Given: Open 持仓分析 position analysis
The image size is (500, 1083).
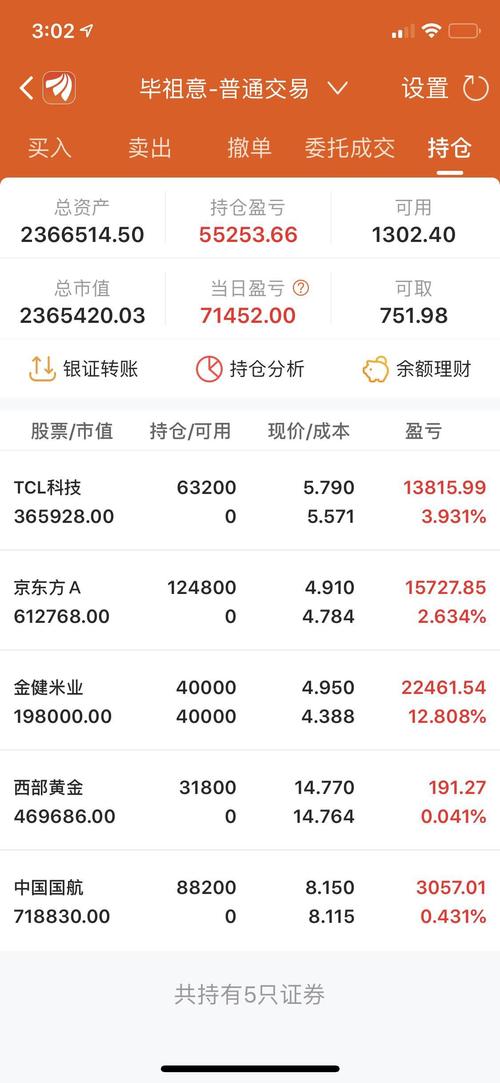Looking at the screenshot, I should pos(250,369).
